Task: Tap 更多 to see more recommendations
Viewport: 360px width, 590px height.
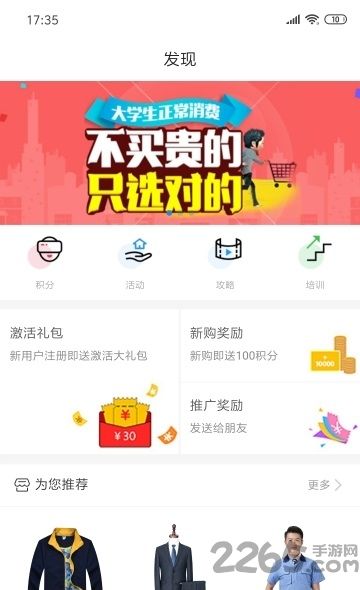Action: click(x=325, y=485)
